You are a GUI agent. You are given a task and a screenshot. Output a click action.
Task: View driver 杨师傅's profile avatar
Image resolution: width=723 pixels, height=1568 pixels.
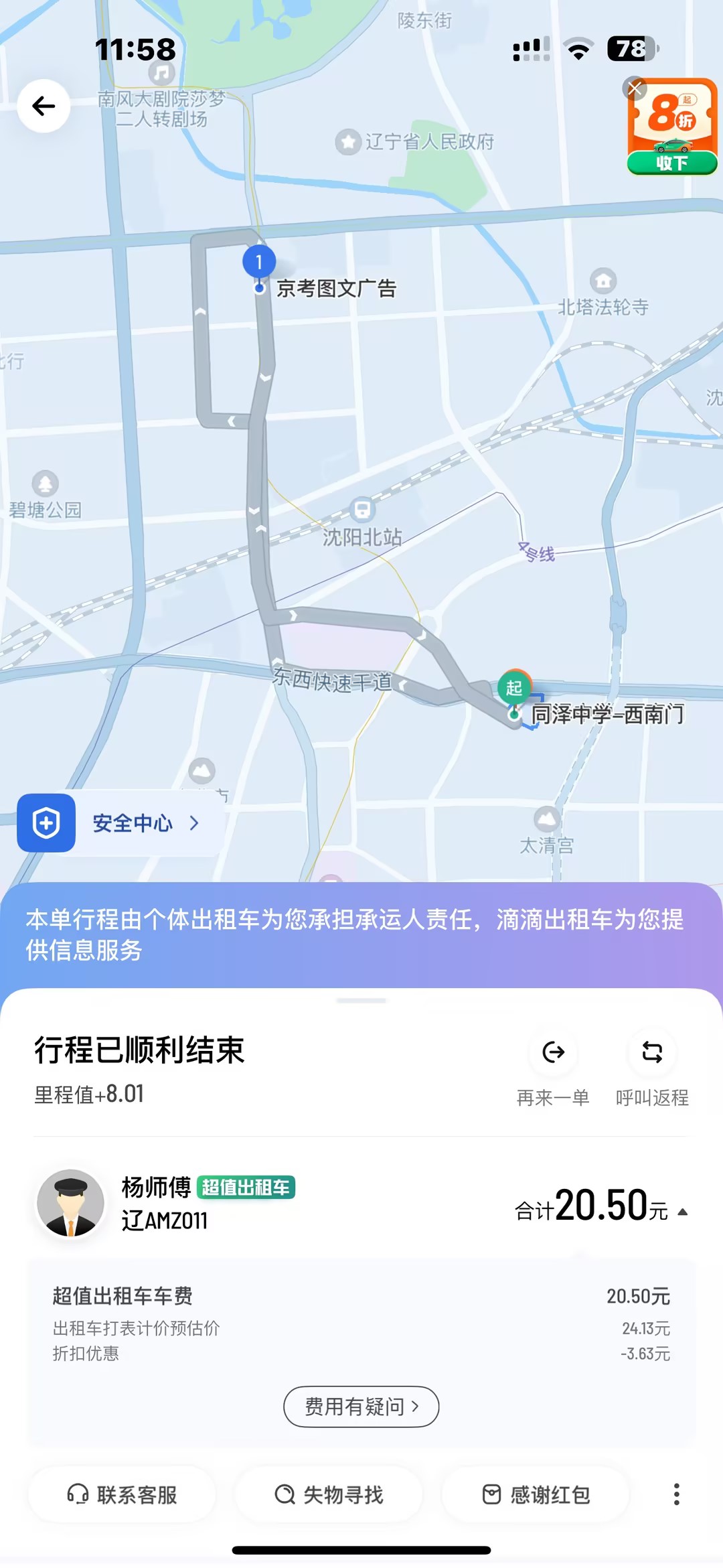click(70, 1204)
